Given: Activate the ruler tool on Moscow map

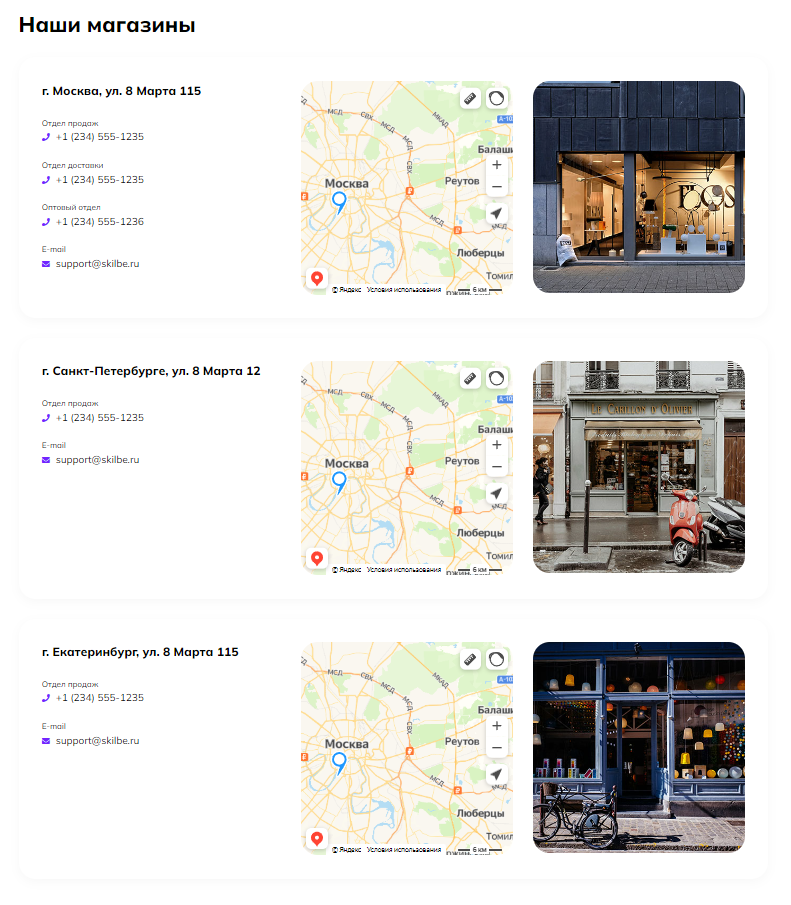Looking at the screenshot, I should tap(471, 98).
